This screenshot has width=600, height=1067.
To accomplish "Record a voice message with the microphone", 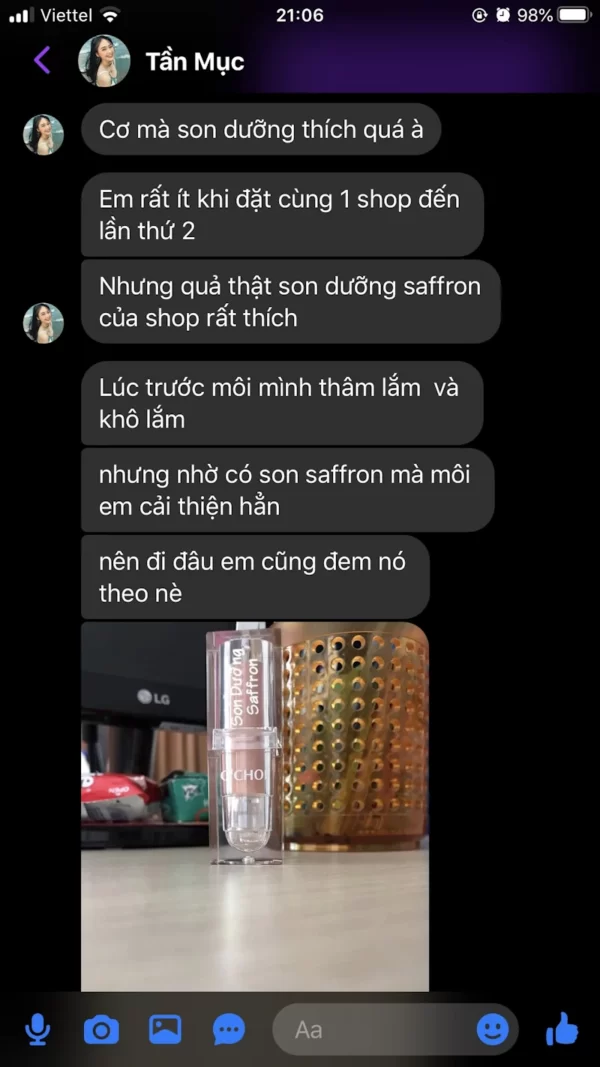I will pos(38,1029).
